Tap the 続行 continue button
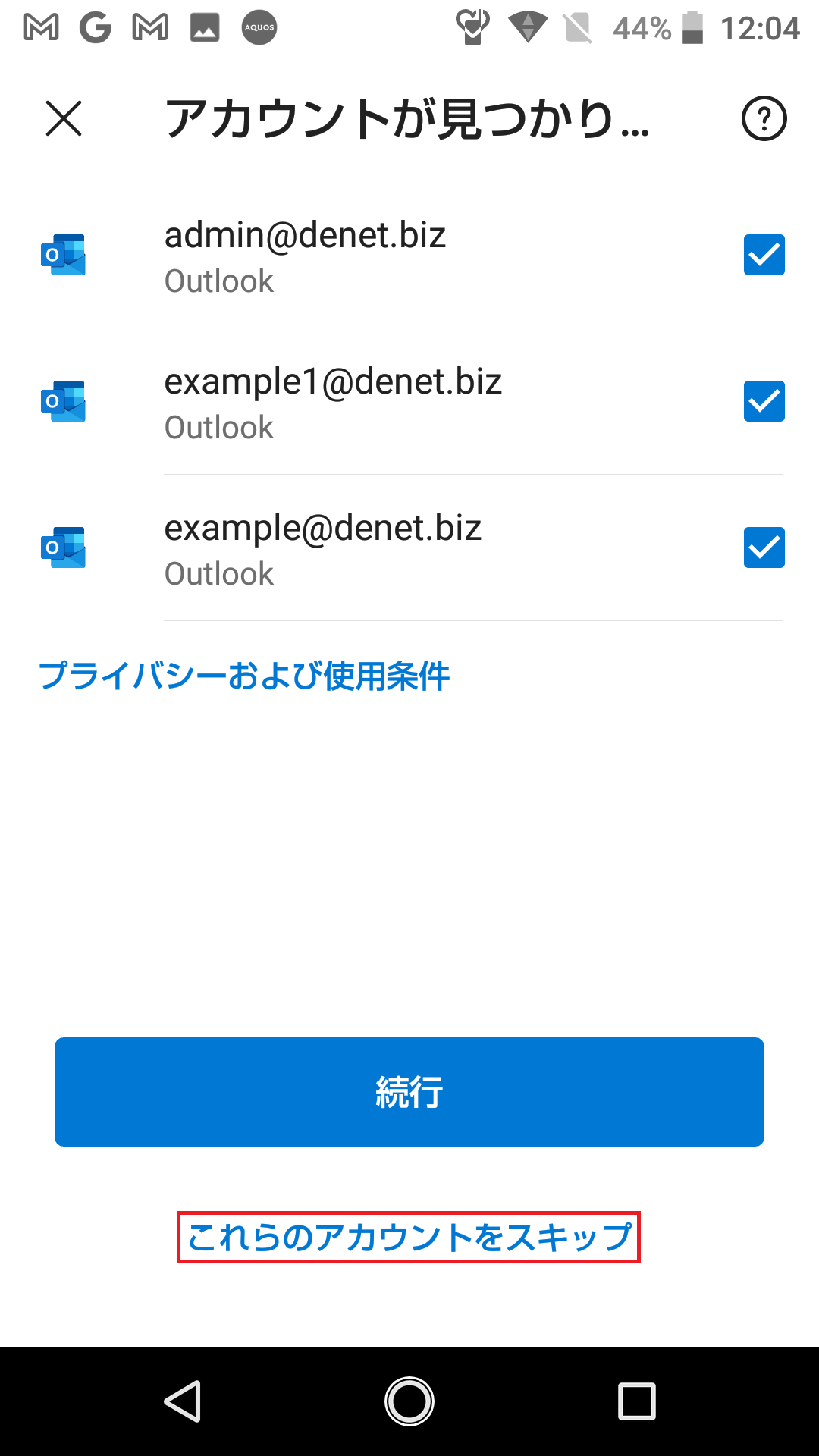The image size is (819, 1456). (x=409, y=1092)
